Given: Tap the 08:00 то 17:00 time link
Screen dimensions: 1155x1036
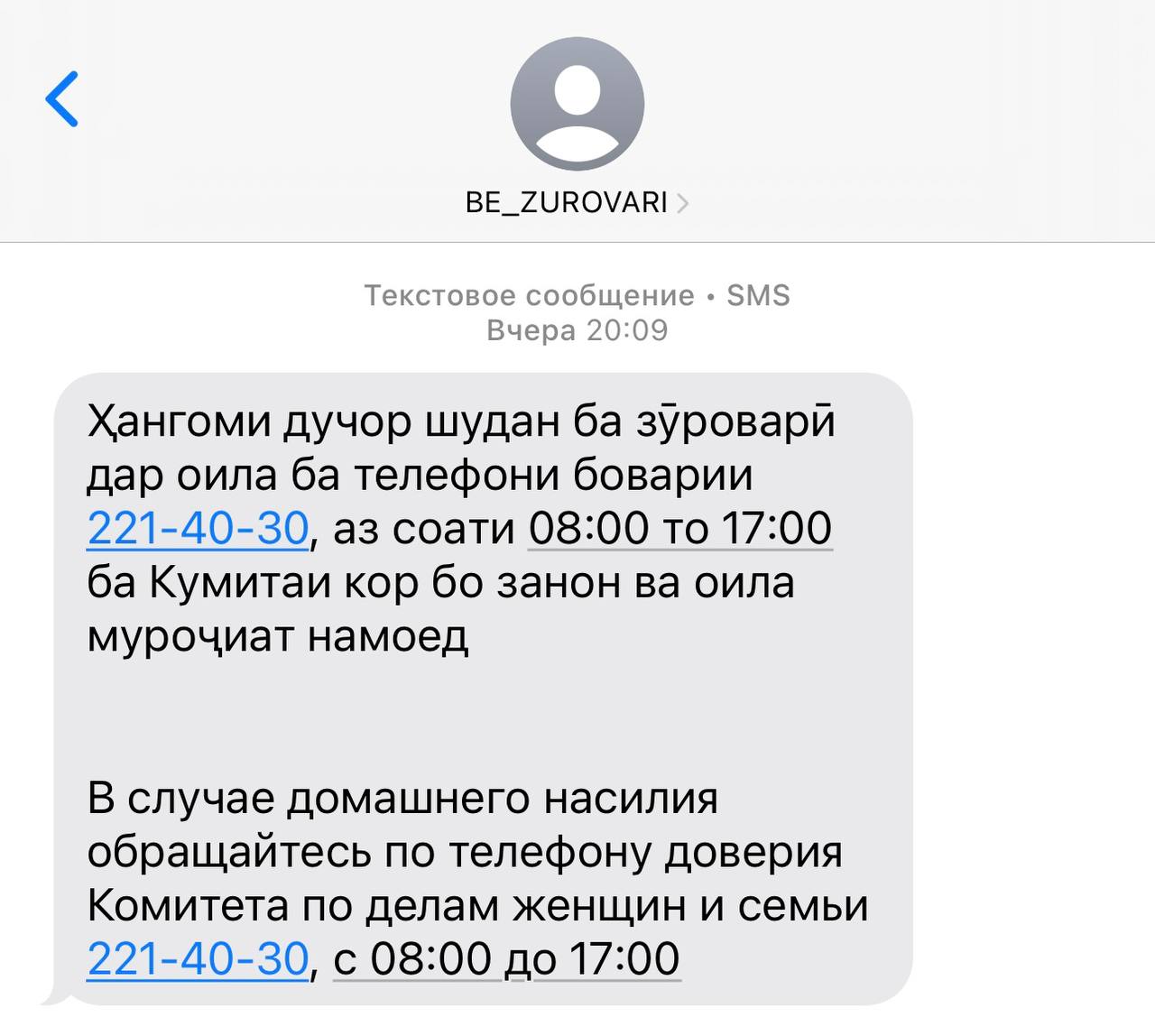Looking at the screenshot, I should pyautogui.click(x=679, y=529).
